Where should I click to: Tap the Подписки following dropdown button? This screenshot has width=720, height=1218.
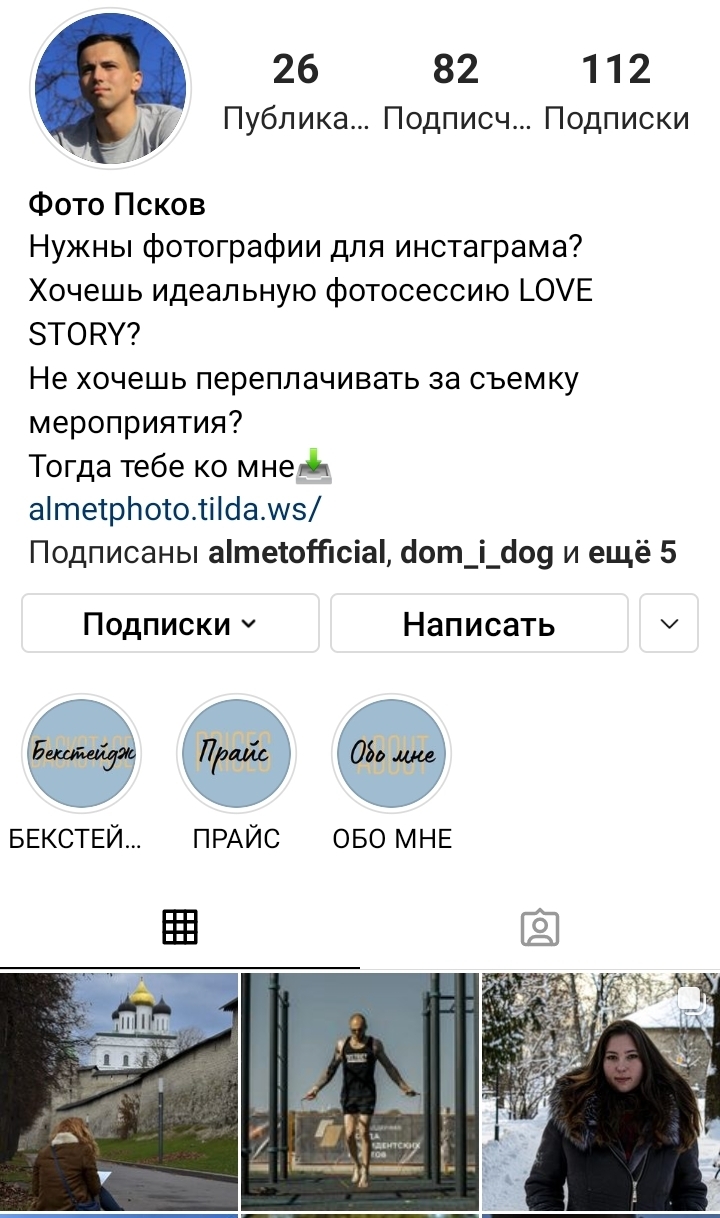pyautogui.click(x=170, y=624)
